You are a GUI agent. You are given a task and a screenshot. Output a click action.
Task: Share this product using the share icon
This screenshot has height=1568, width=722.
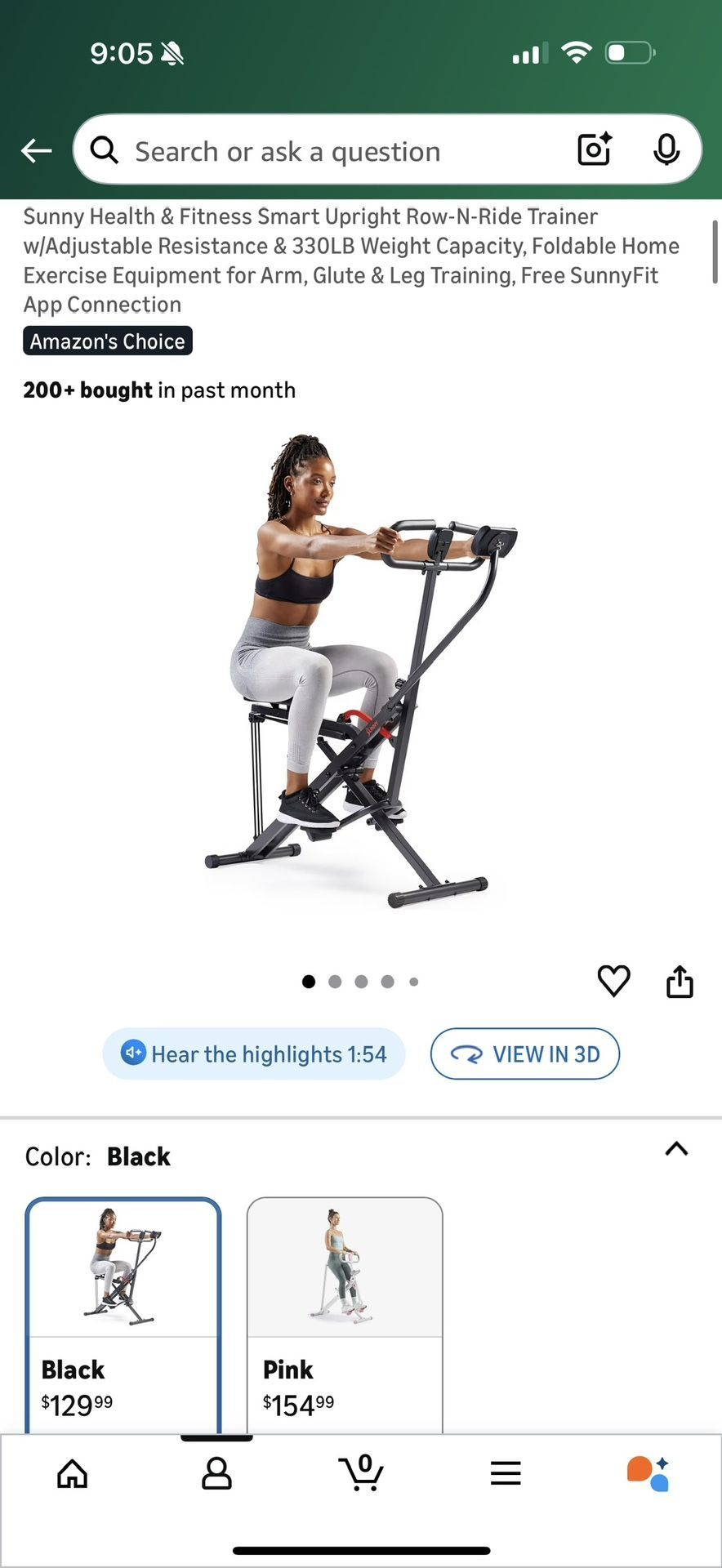680,981
